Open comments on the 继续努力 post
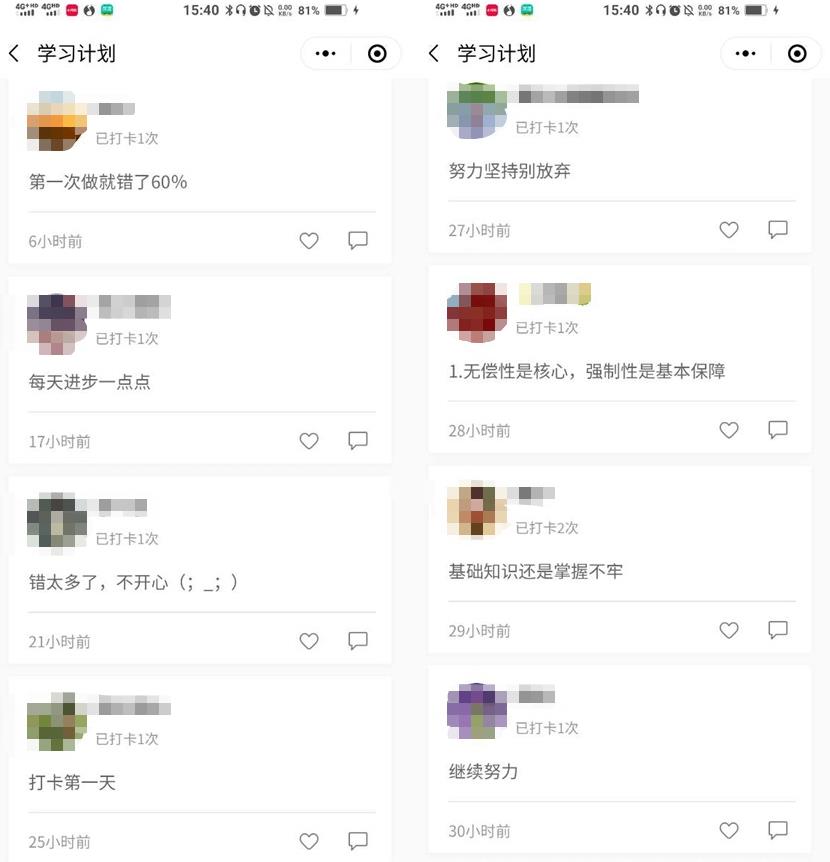The width and height of the screenshot is (830, 862). point(778,830)
